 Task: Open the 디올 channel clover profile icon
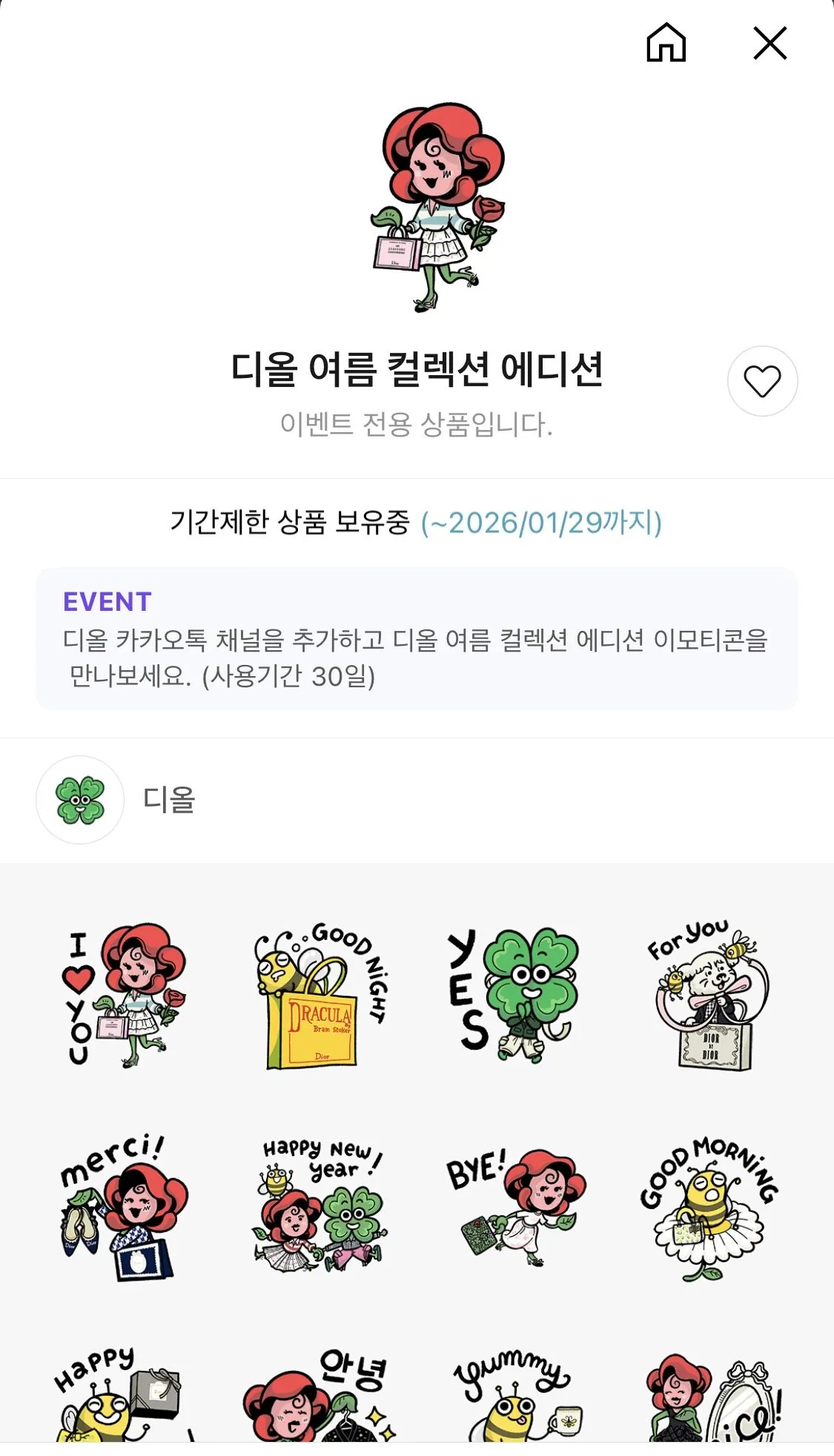[x=80, y=799]
